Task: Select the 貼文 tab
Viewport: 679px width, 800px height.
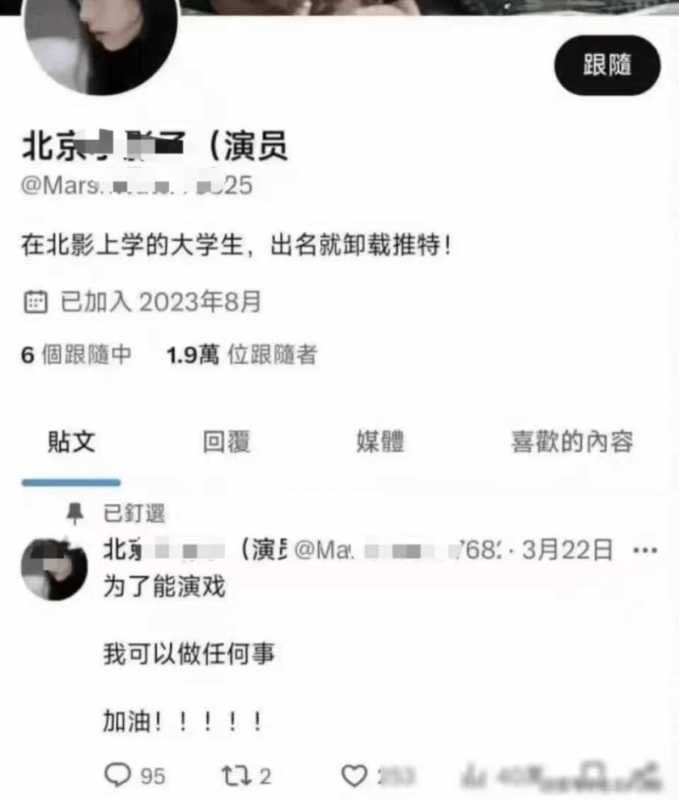Action: pos(71,442)
